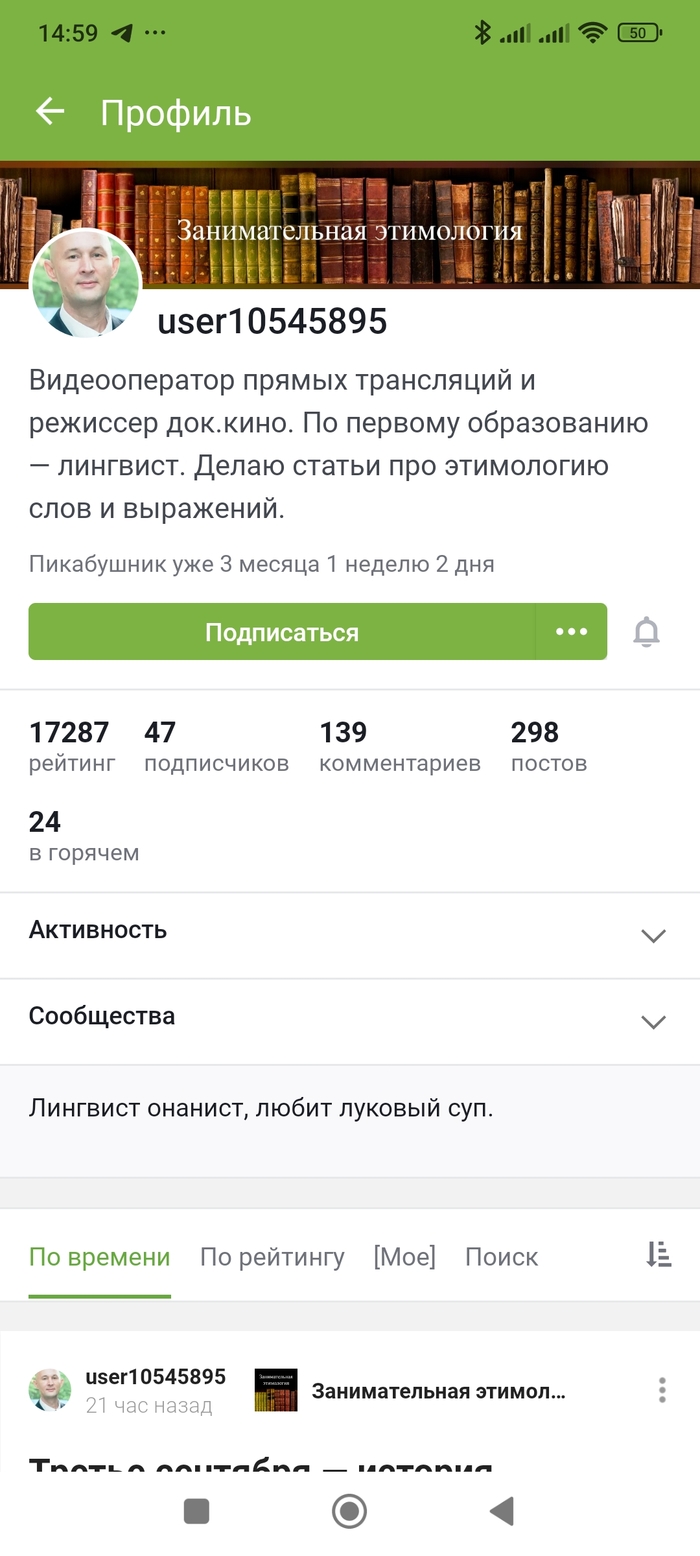Open the Поиск tab
700x1556 pixels.
[501, 1257]
